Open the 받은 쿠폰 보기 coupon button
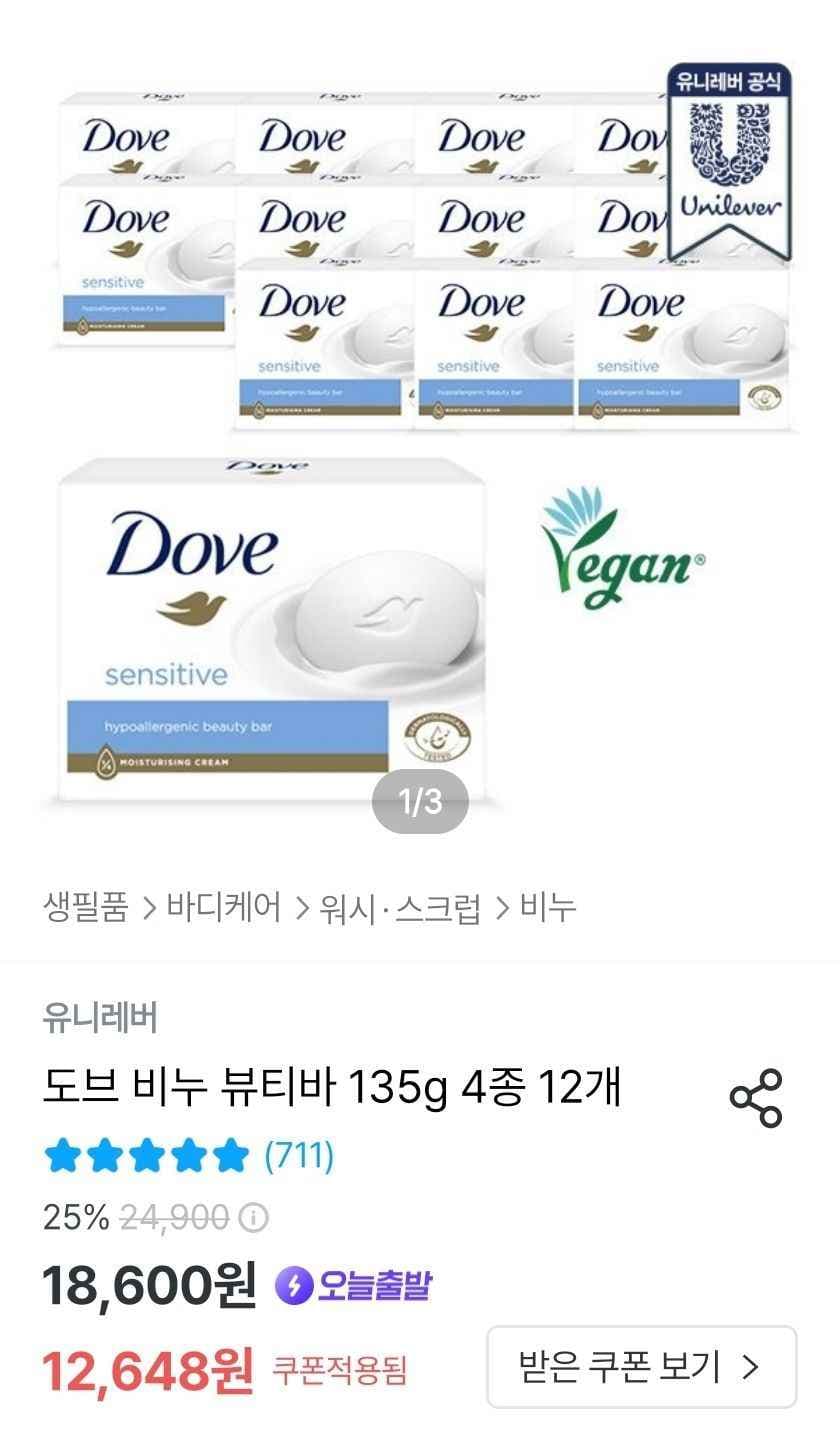This screenshot has width=840, height=1436. point(641,1366)
